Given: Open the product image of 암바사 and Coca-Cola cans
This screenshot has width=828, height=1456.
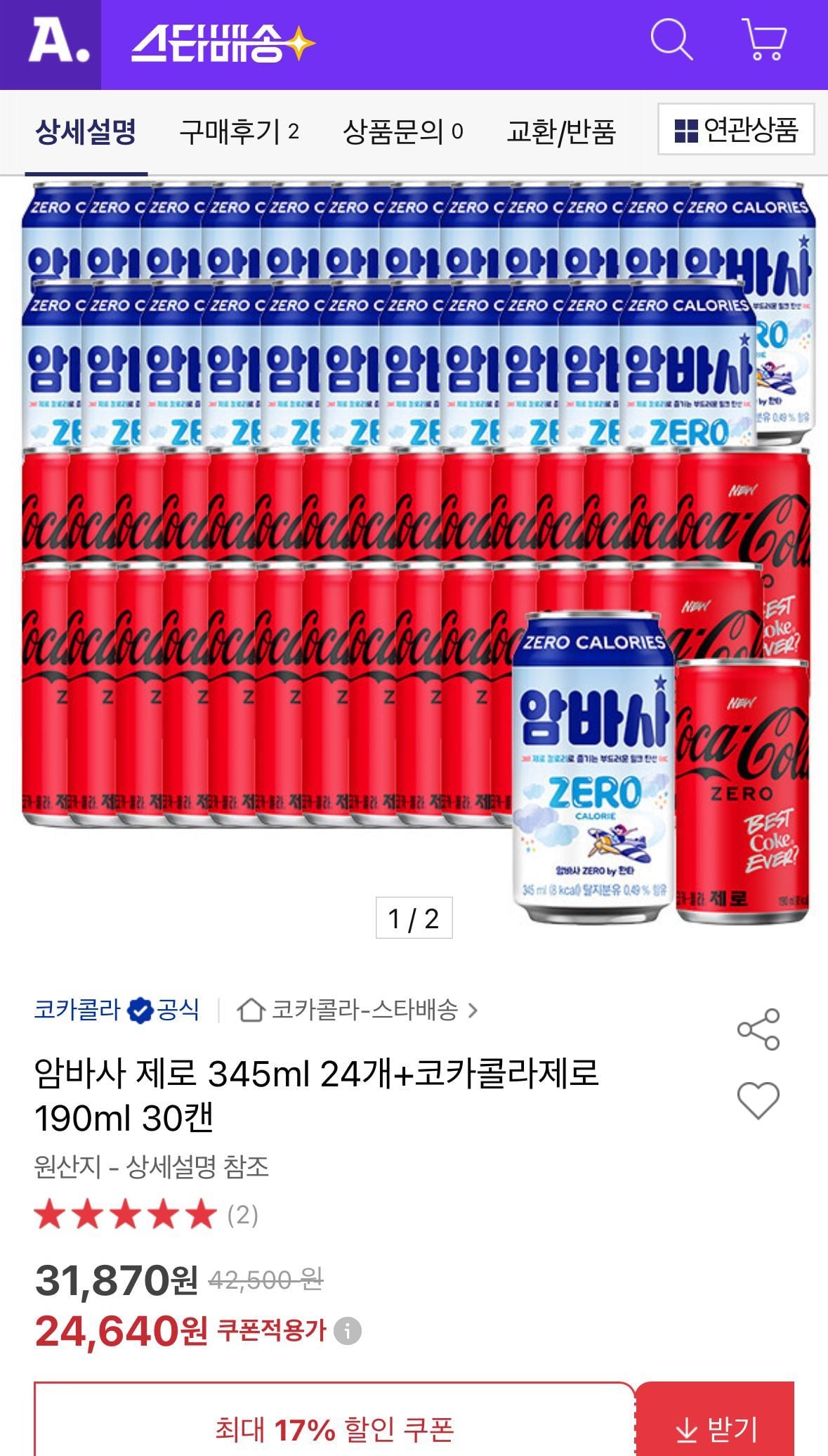Looking at the screenshot, I should 414,548.
